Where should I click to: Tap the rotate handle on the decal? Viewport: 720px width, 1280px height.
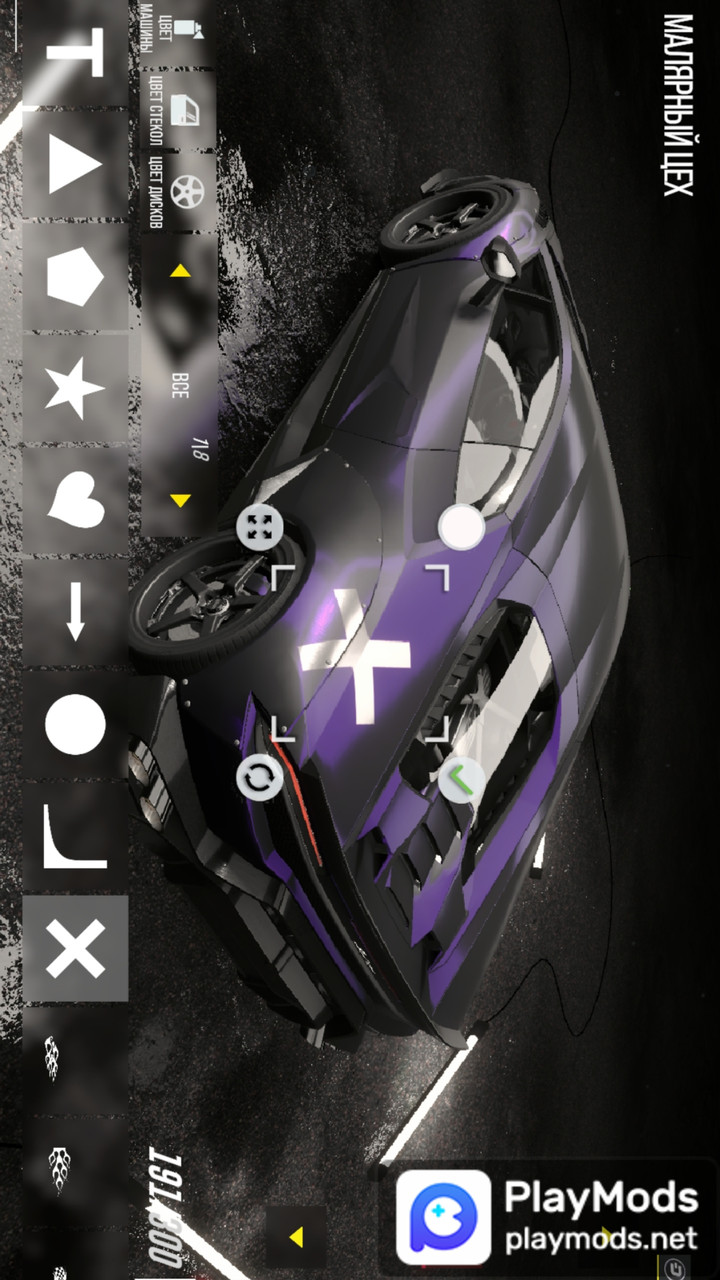[x=260, y=777]
